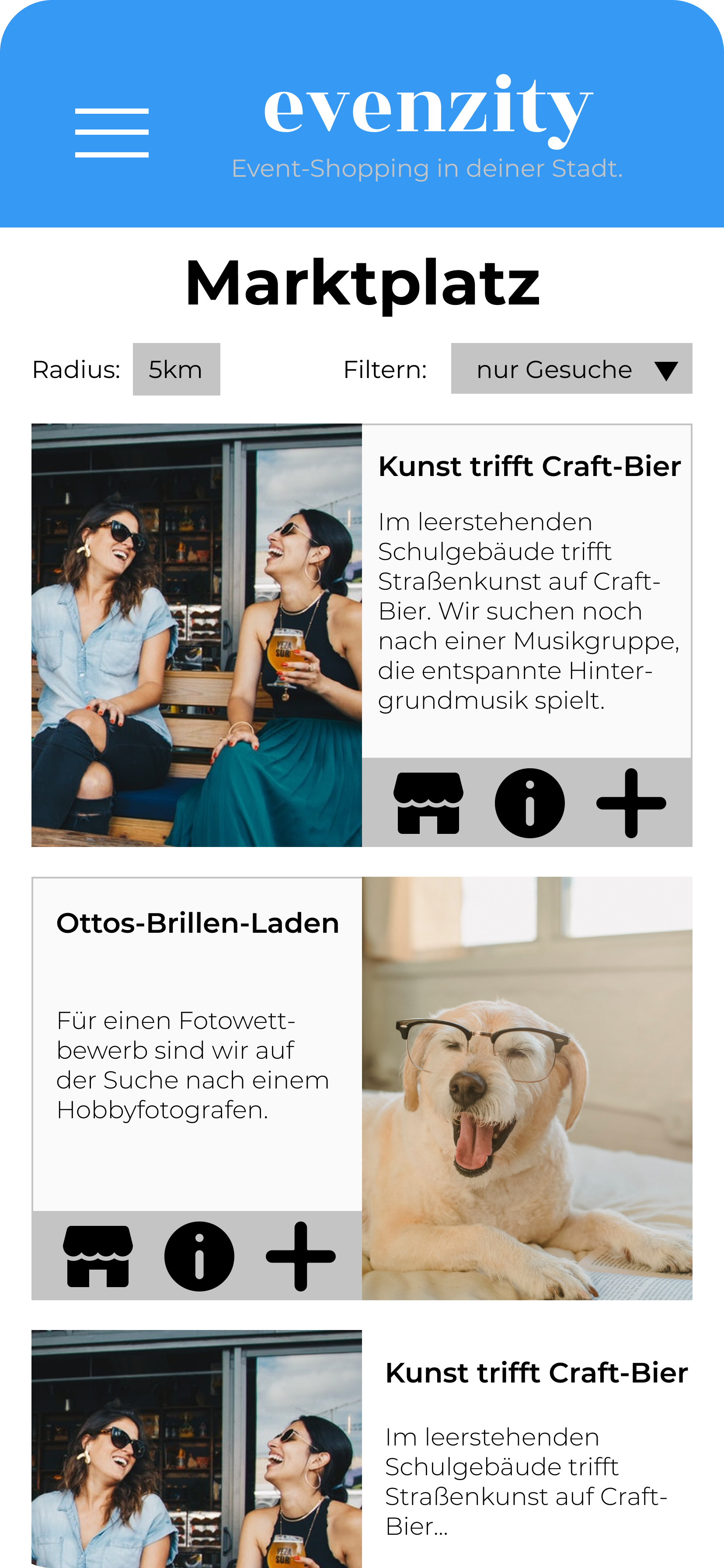Change the 5km radius value

tap(177, 370)
